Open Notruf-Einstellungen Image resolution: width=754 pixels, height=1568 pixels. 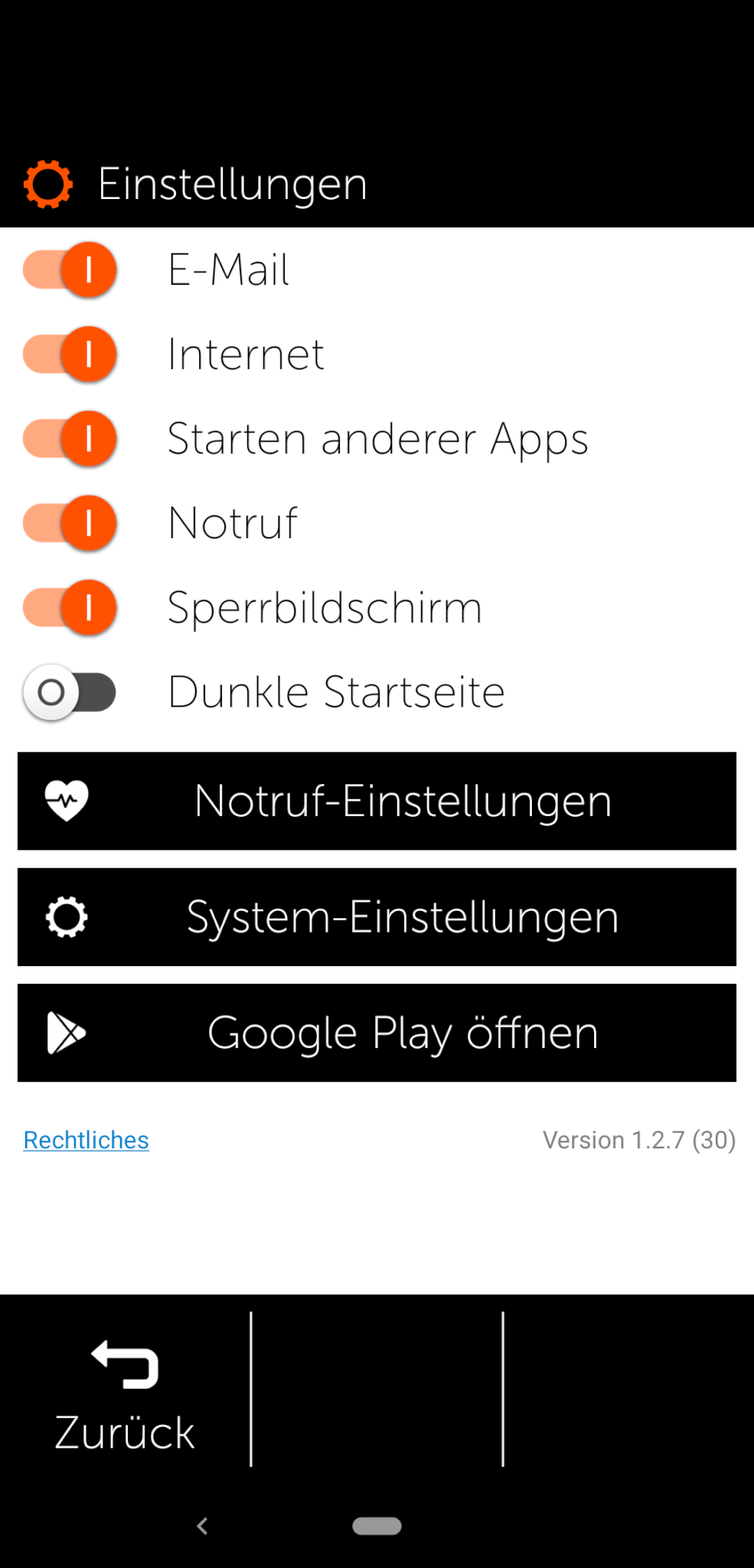[377, 801]
